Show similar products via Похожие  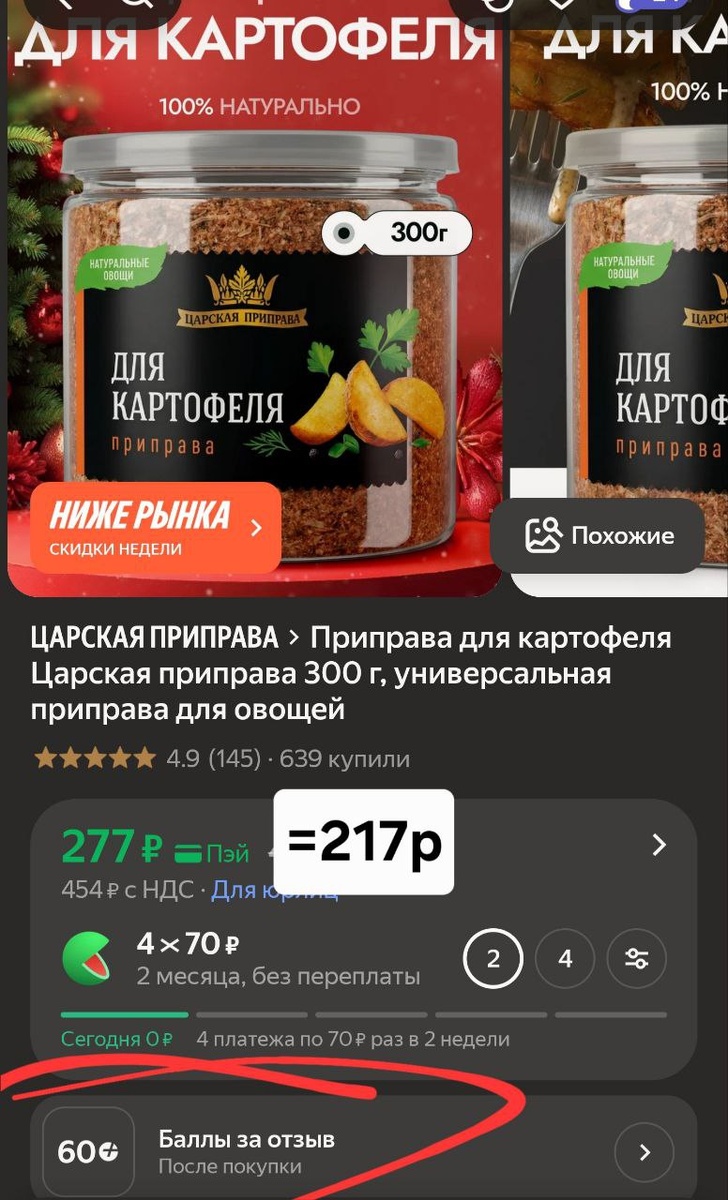[x=599, y=536]
